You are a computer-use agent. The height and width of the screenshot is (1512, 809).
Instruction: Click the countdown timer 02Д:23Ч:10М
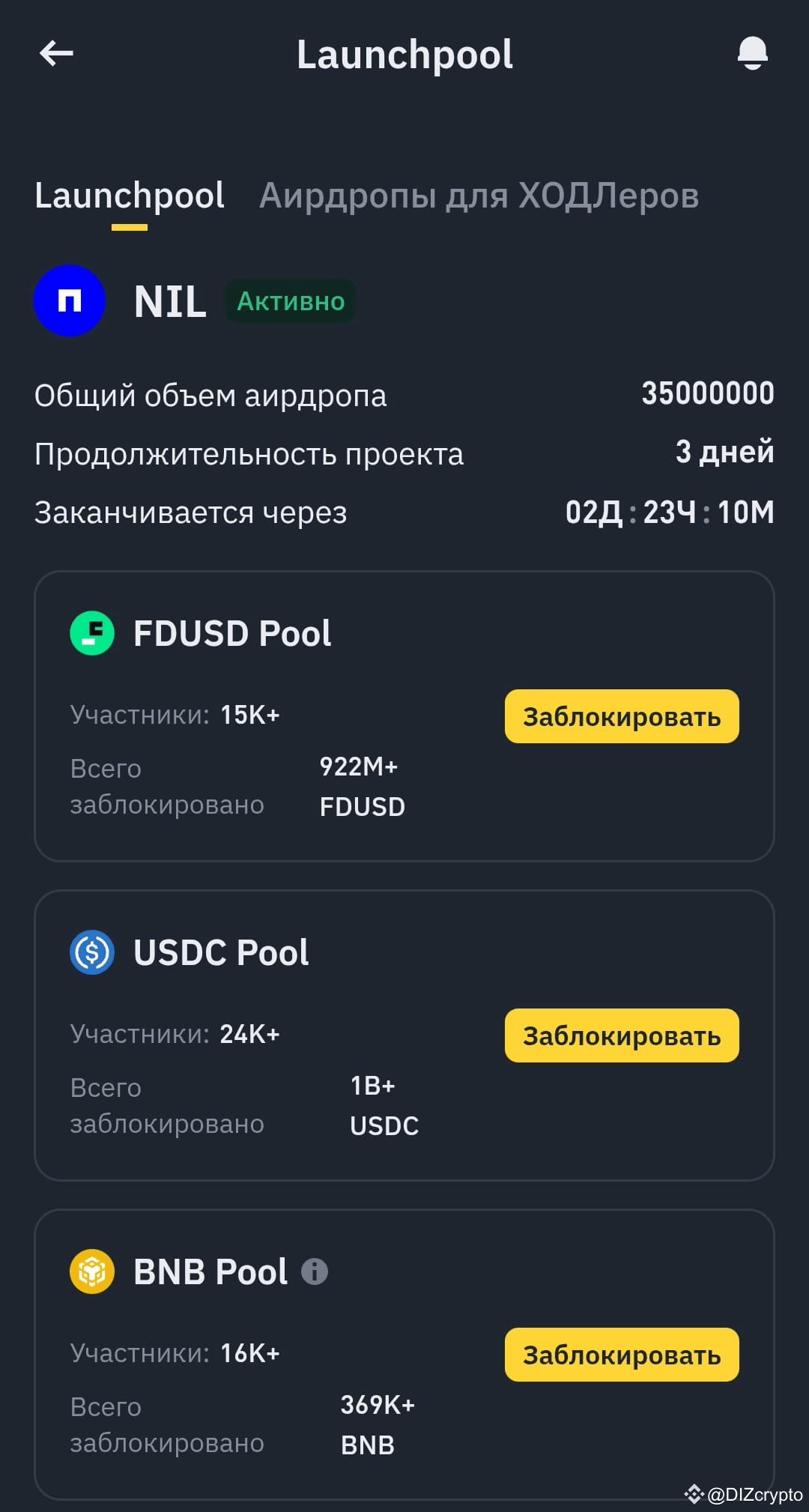669,512
